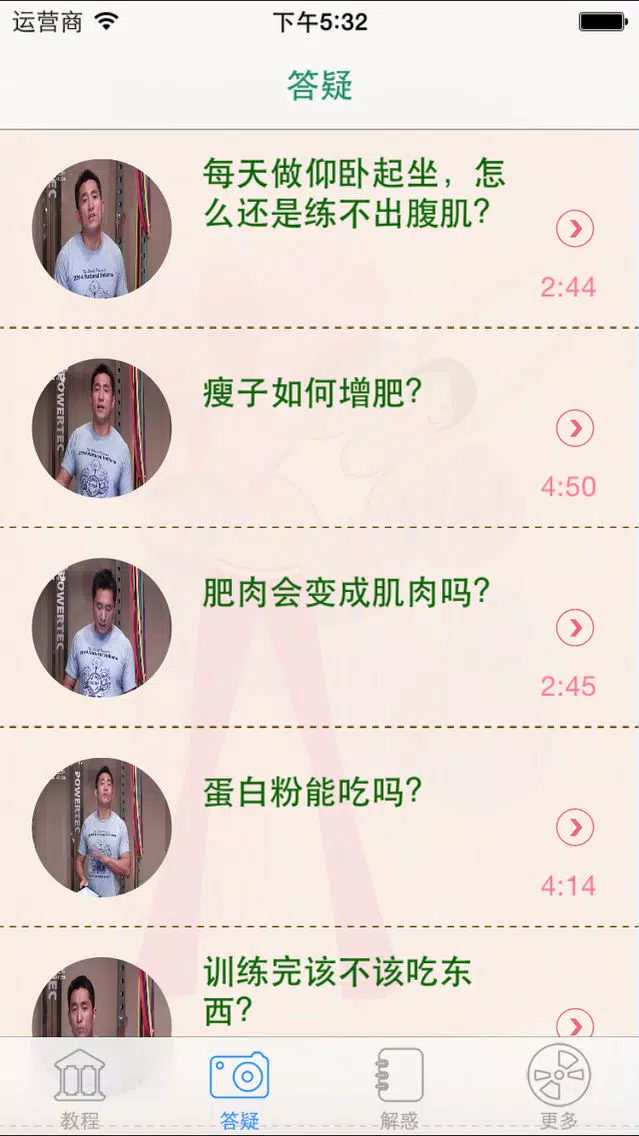Tap the arrow for the 2:44 sit-ups video

(575, 229)
